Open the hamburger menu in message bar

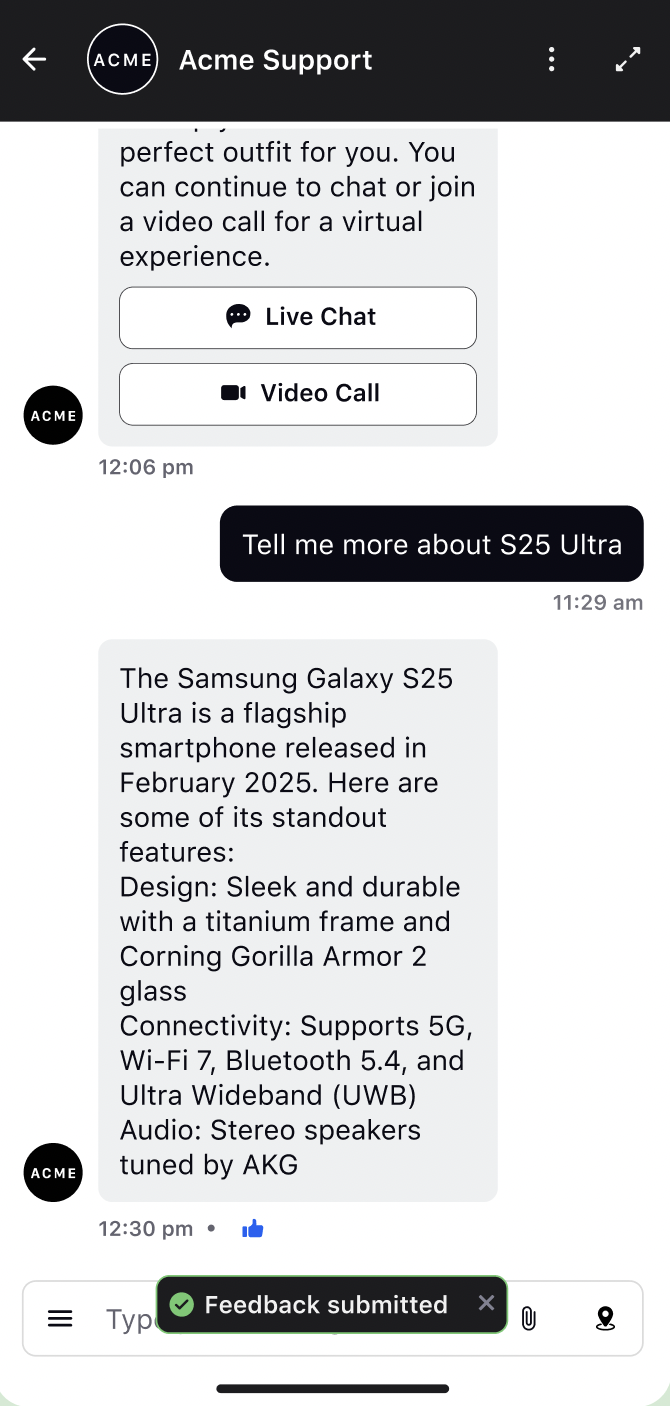tap(61, 1319)
